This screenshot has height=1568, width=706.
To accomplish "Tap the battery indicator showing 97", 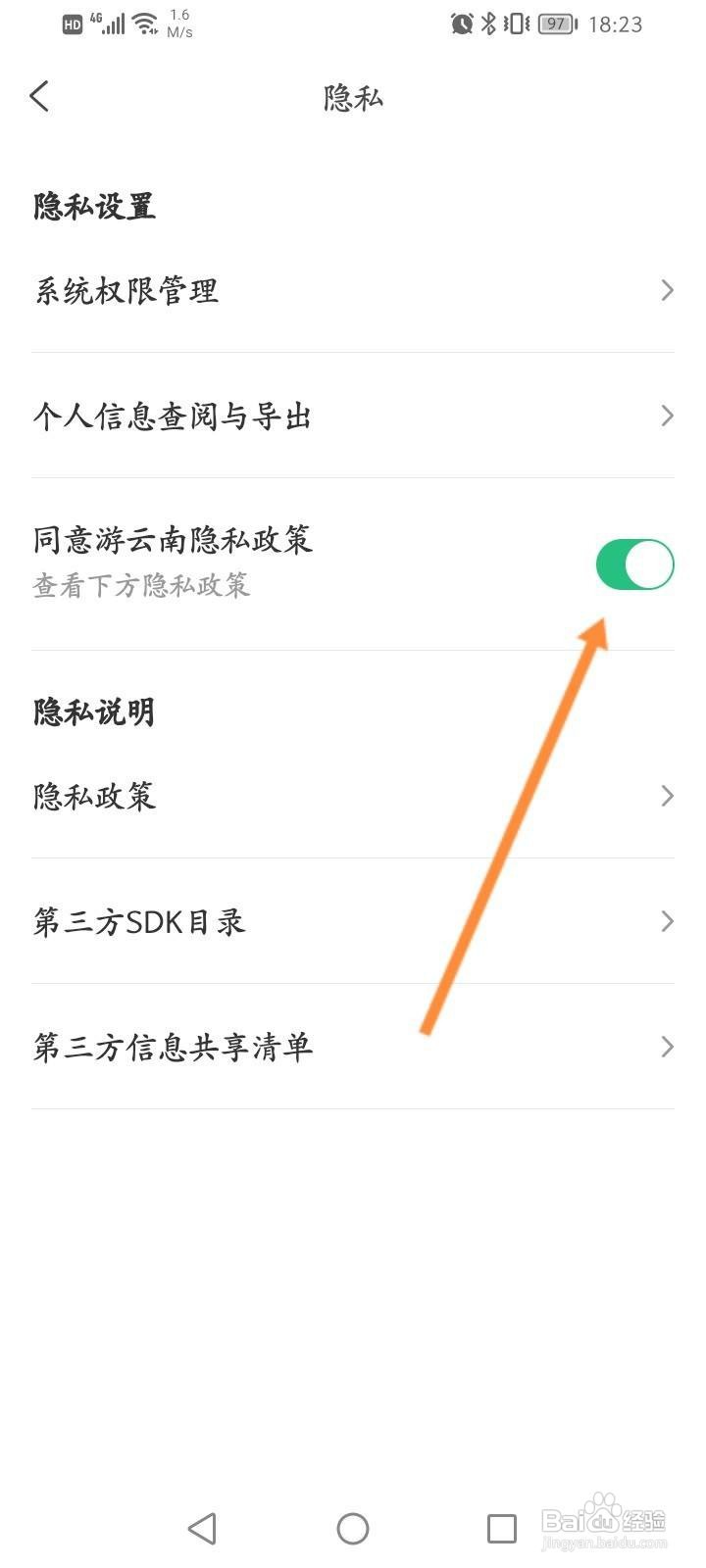I will [x=553, y=24].
